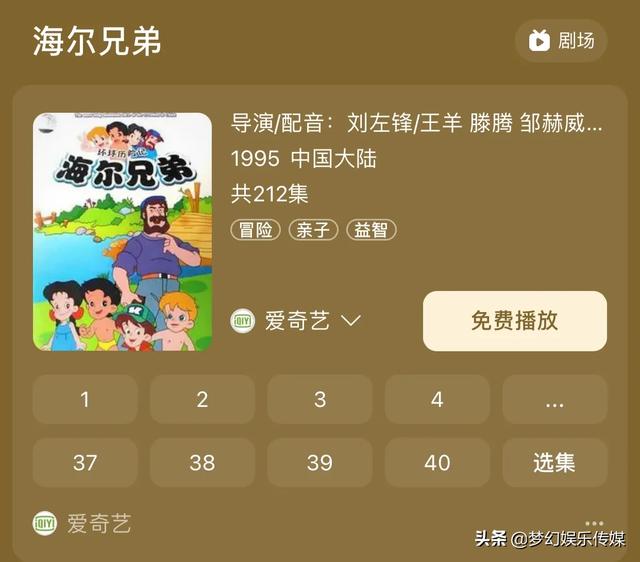
Task: Play episode 40
Action: tap(437, 463)
